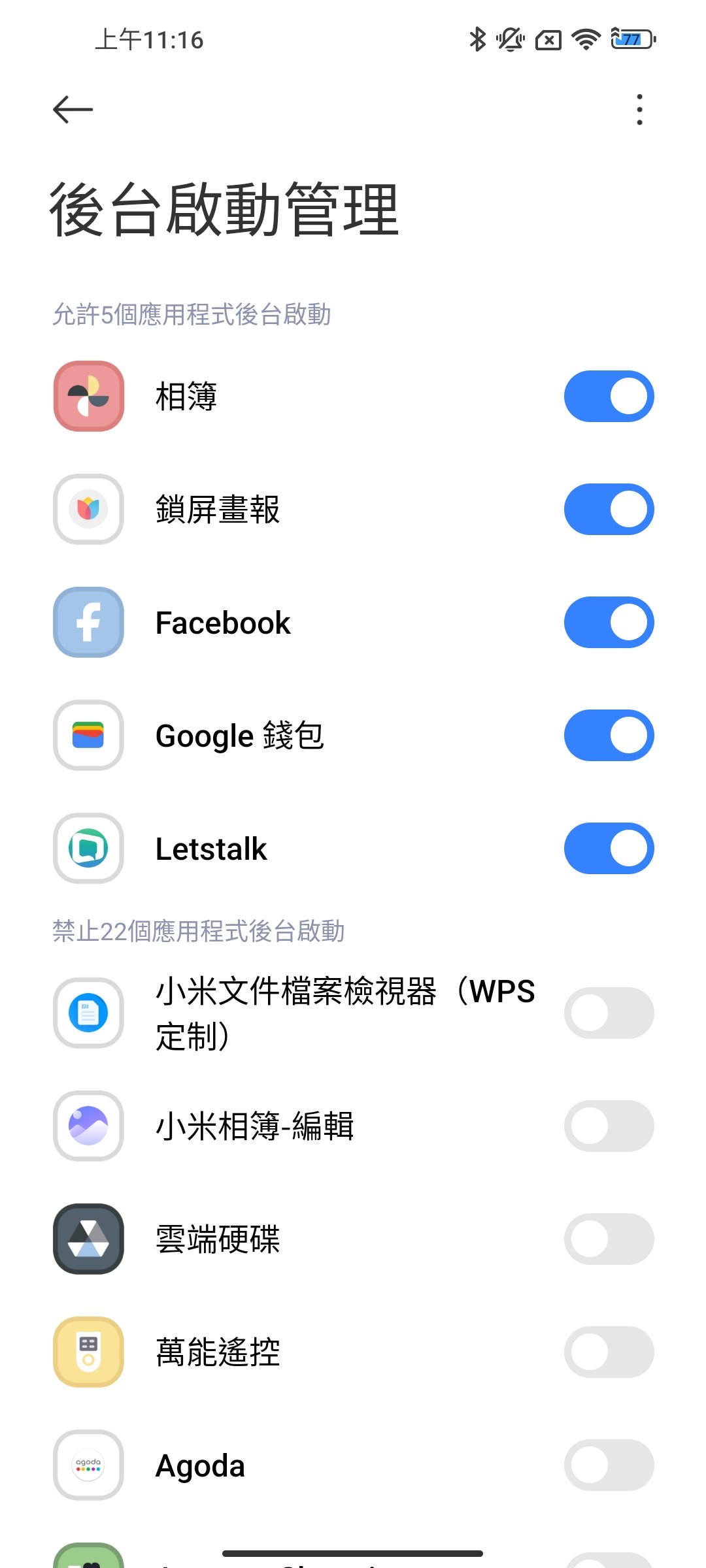Screen dimensions: 706x1568
Task: Turn on 小米相簿-編輯 background launch
Action: click(x=609, y=1126)
